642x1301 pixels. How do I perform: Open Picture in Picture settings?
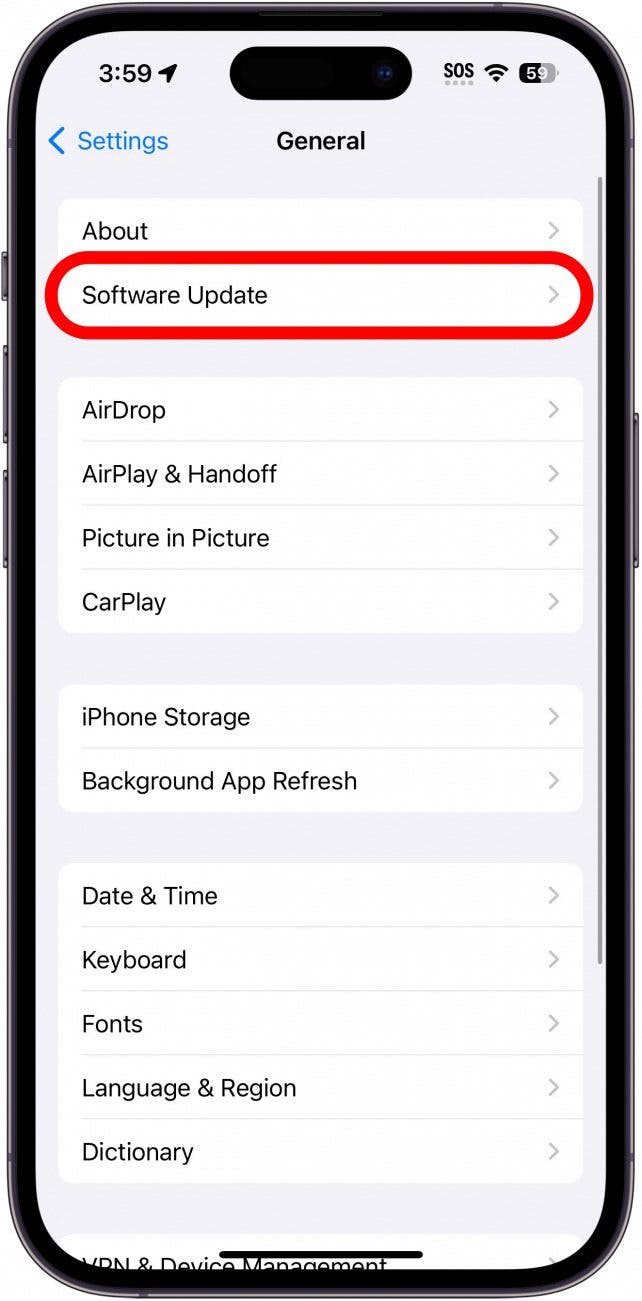pos(320,538)
